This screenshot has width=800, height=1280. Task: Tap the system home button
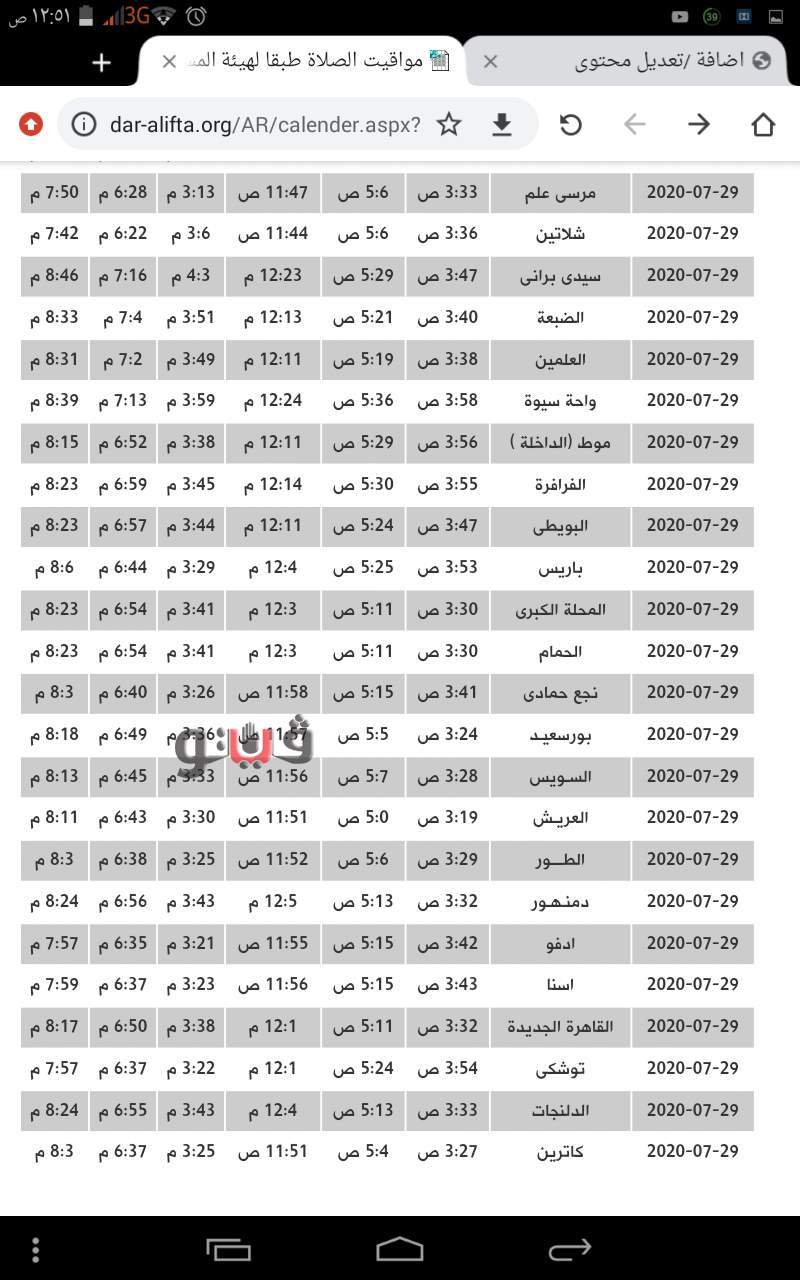click(400, 1248)
